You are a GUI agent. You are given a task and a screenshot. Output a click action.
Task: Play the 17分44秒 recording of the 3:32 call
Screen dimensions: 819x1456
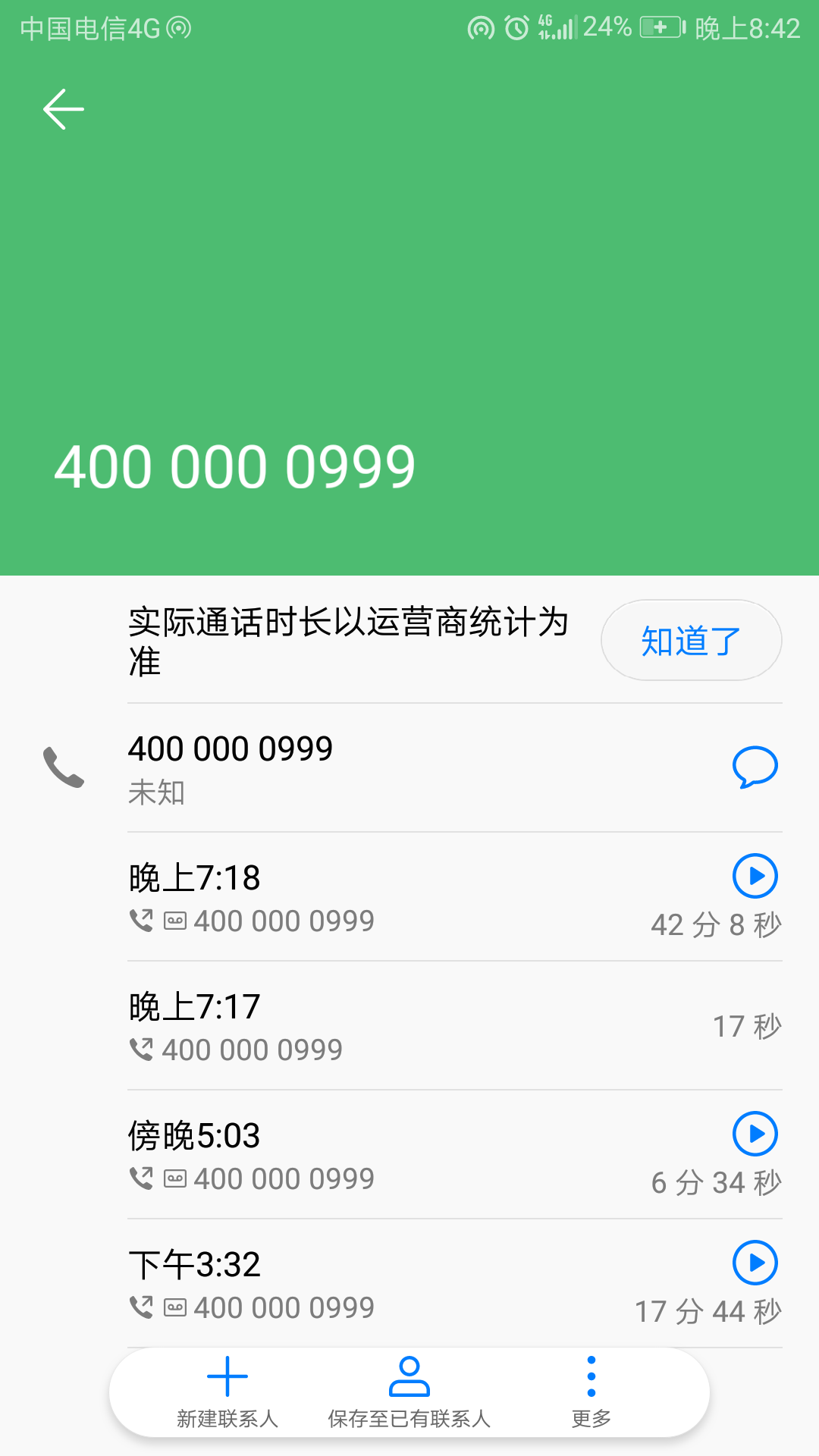[x=755, y=1263]
